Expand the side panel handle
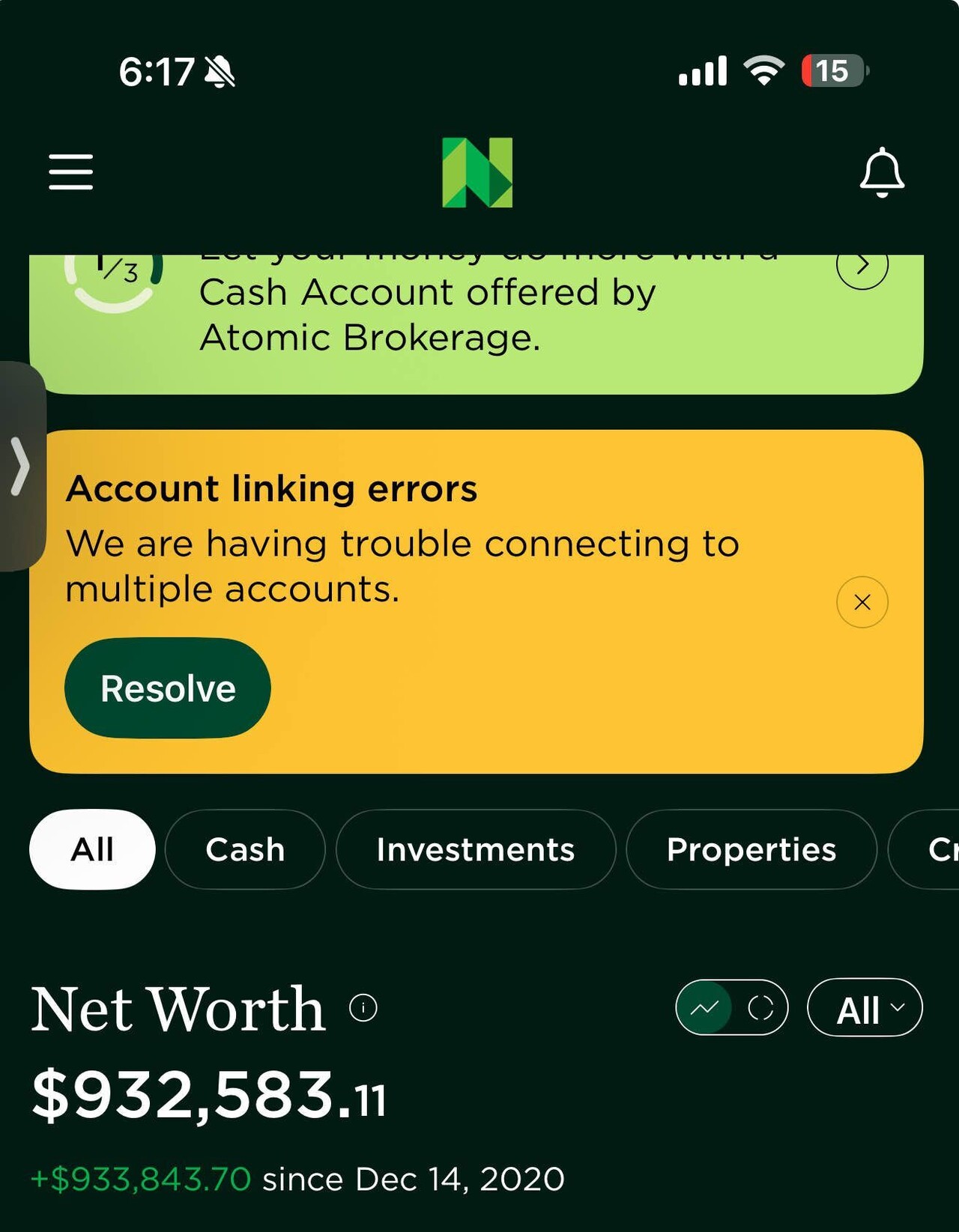The width and height of the screenshot is (959, 1232). coord(21,467)
